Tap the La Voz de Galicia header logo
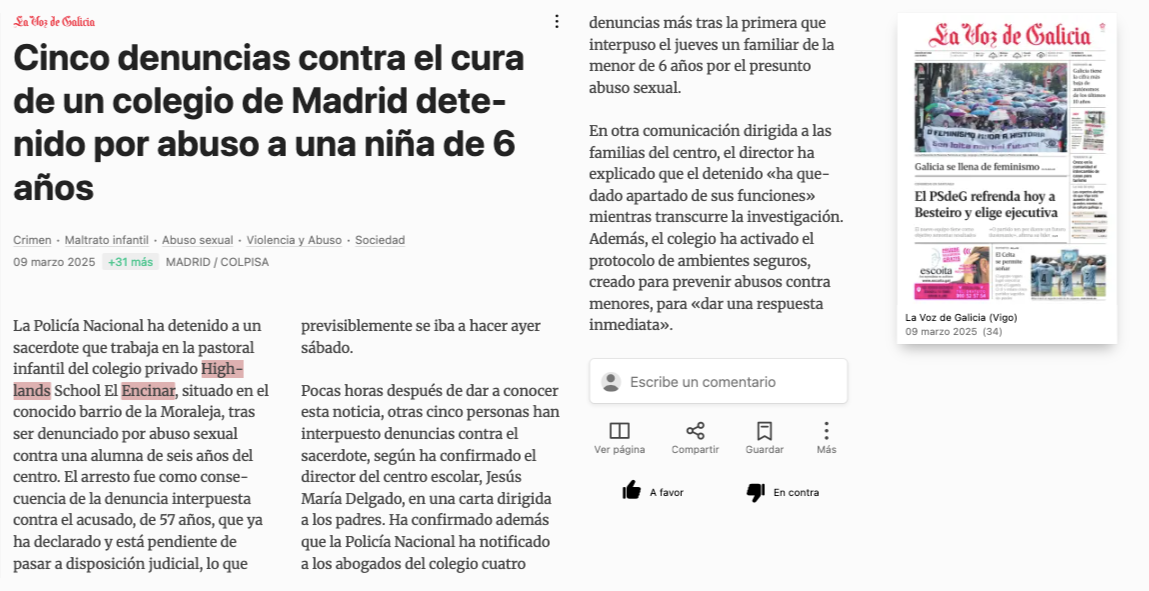 (x=54, y=21)
